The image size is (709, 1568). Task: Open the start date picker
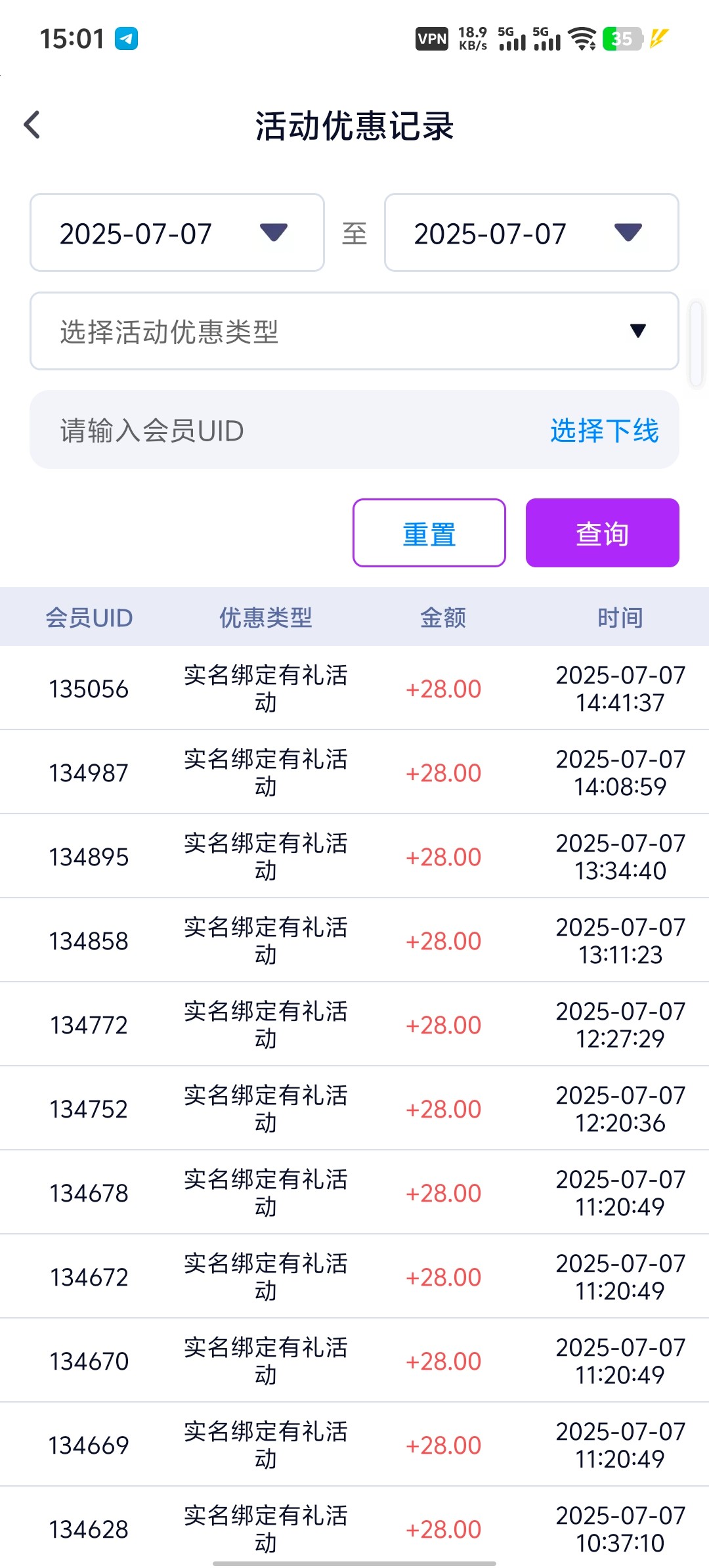177,232
